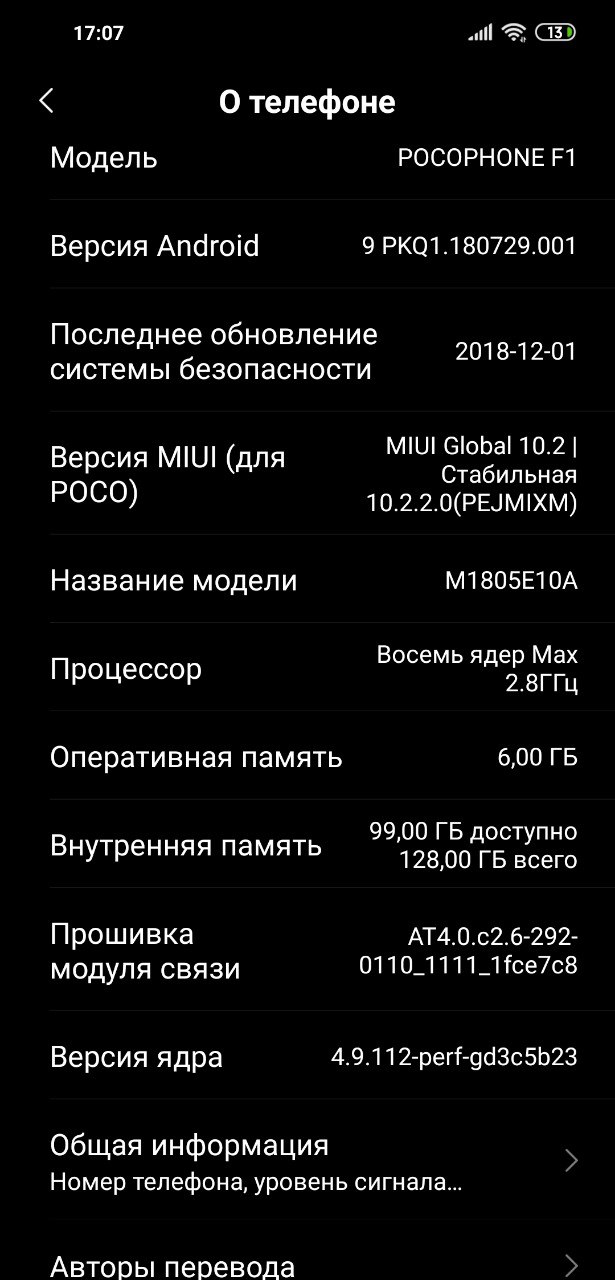Open the Общая информация row

pos(307,1161)
